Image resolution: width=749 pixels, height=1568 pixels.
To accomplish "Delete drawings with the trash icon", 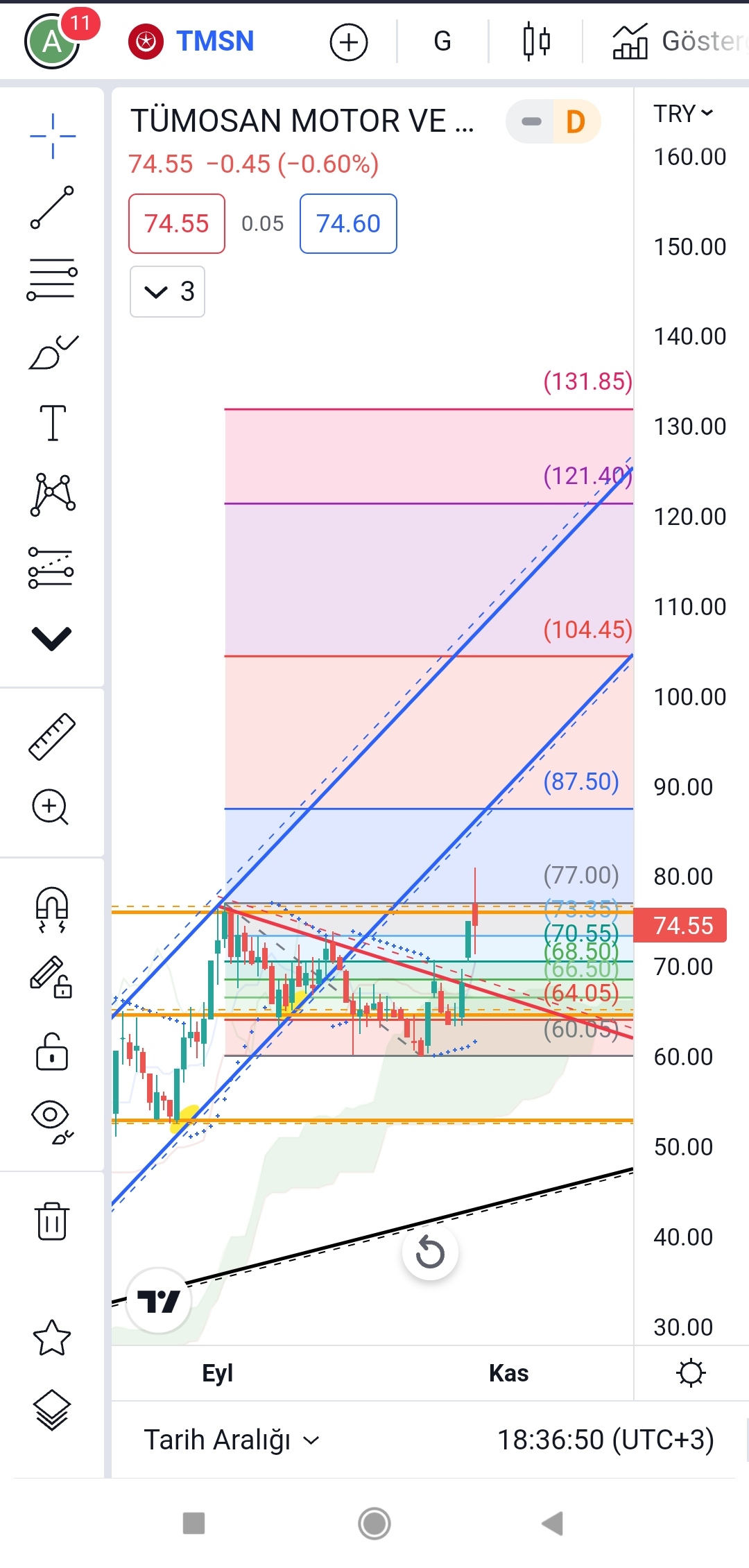I will [52, 1221].
